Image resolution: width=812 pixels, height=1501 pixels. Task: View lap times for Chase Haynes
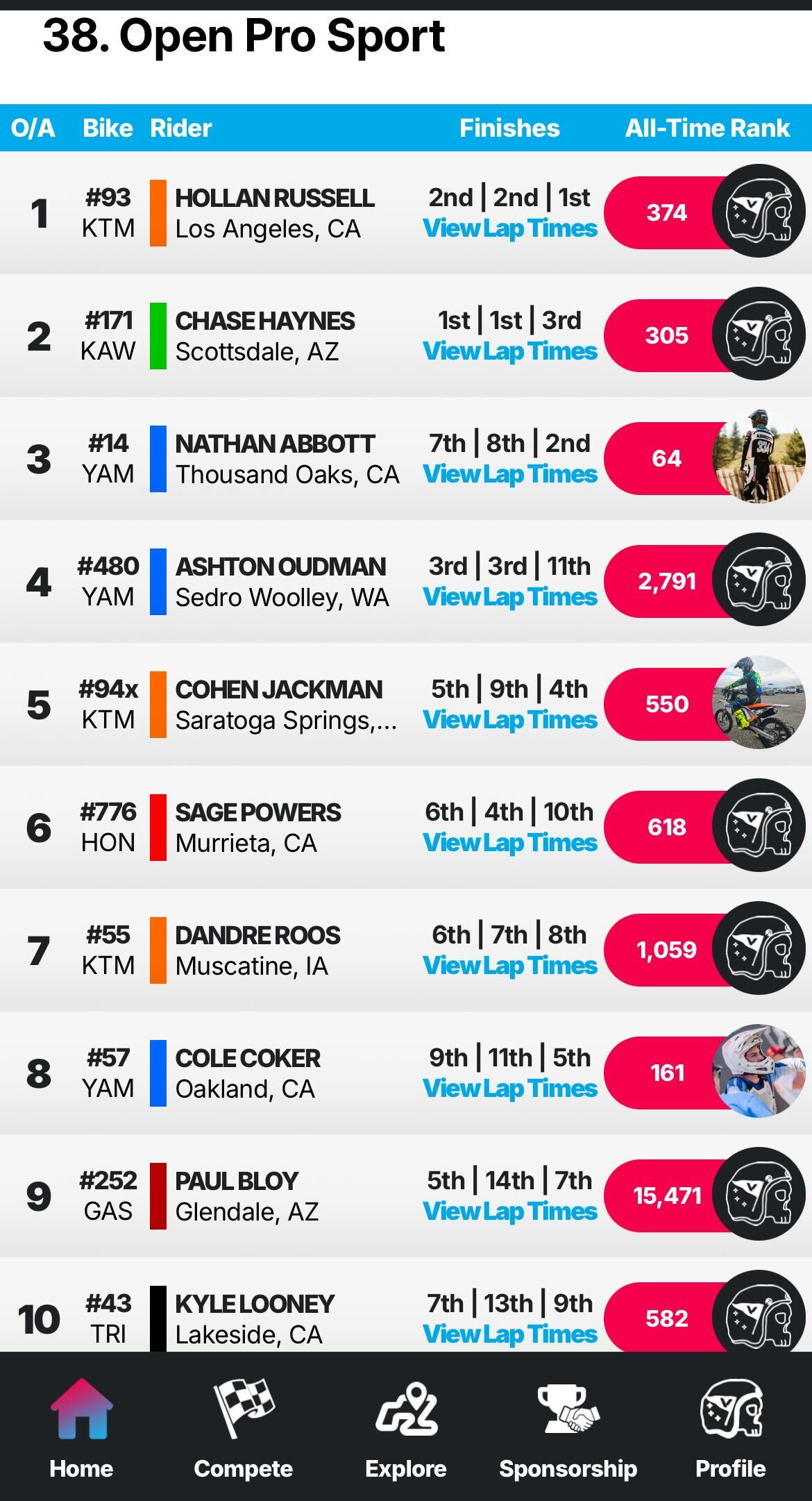[x=510, y=351]
